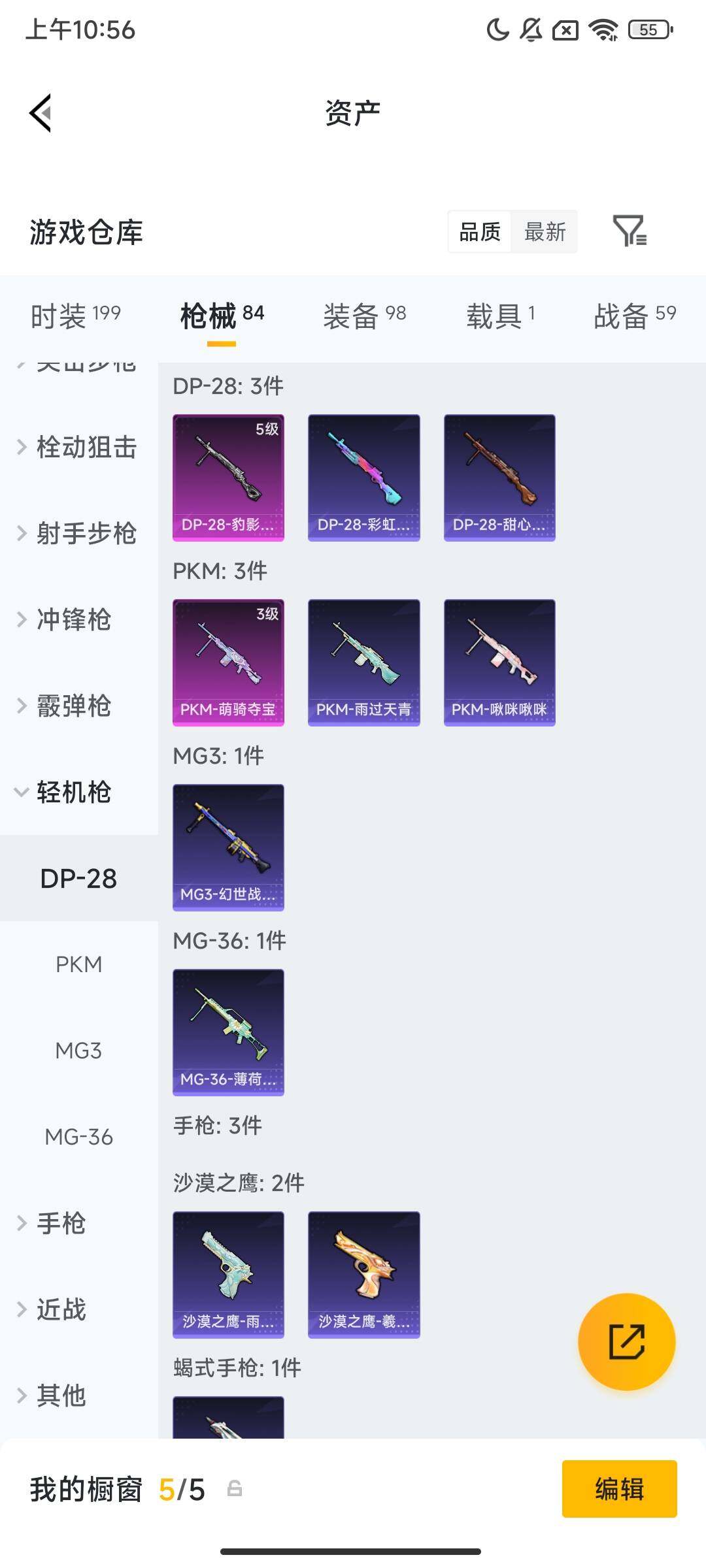Open the DP-28-豹影 level 5 skin
706x1568 pixels.
pos(228,478)
